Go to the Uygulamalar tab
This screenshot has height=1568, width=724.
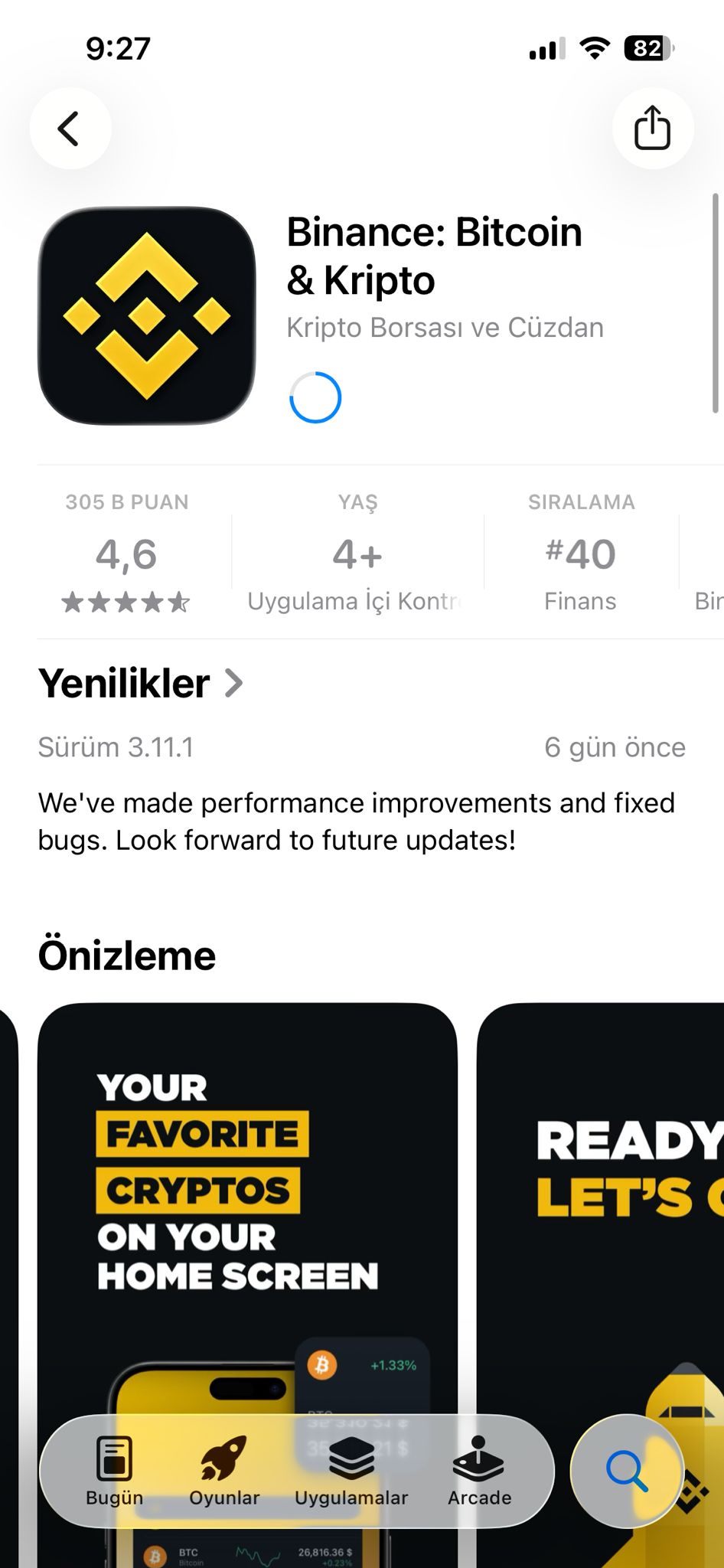(351, 1472)
